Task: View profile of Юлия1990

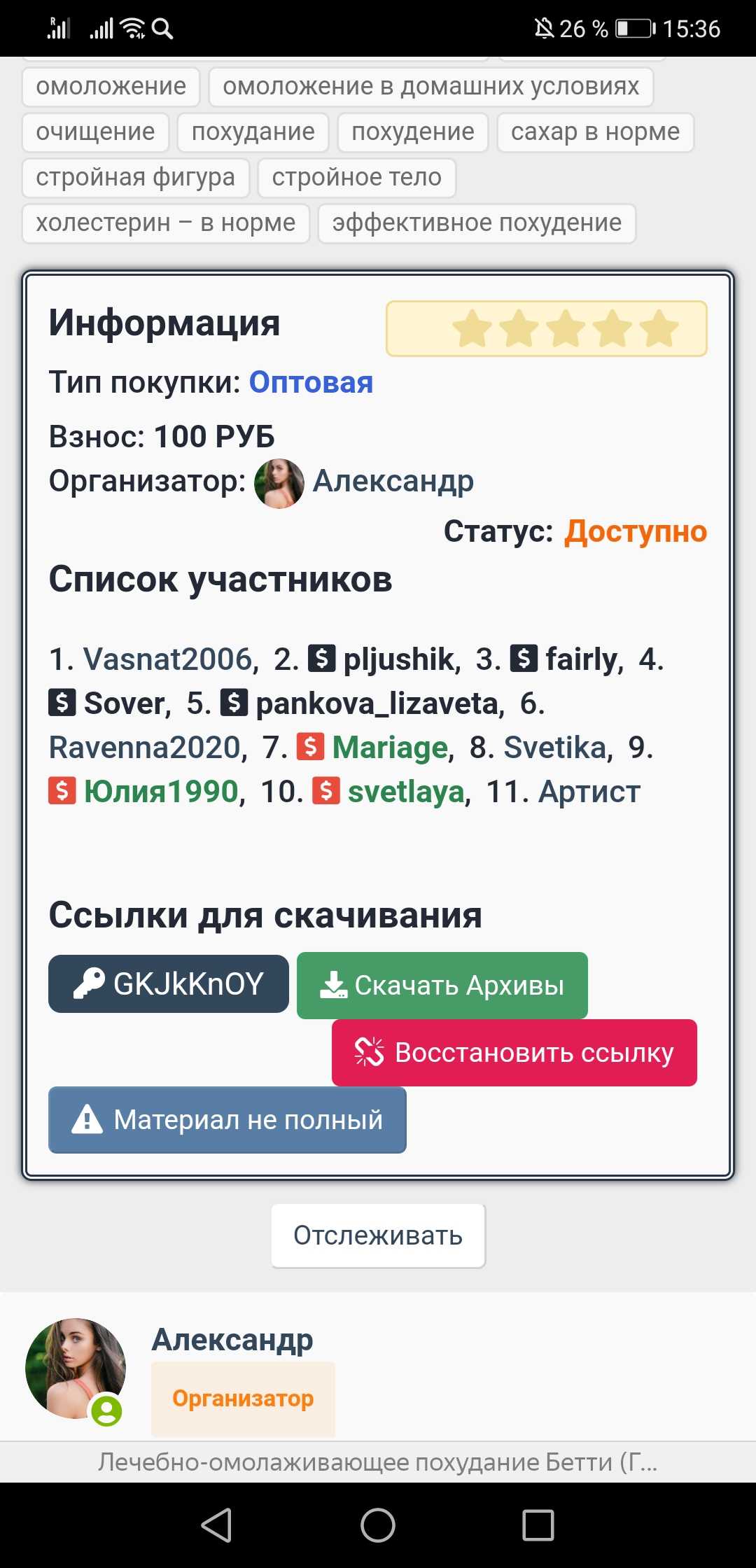Action: (161, 792)
